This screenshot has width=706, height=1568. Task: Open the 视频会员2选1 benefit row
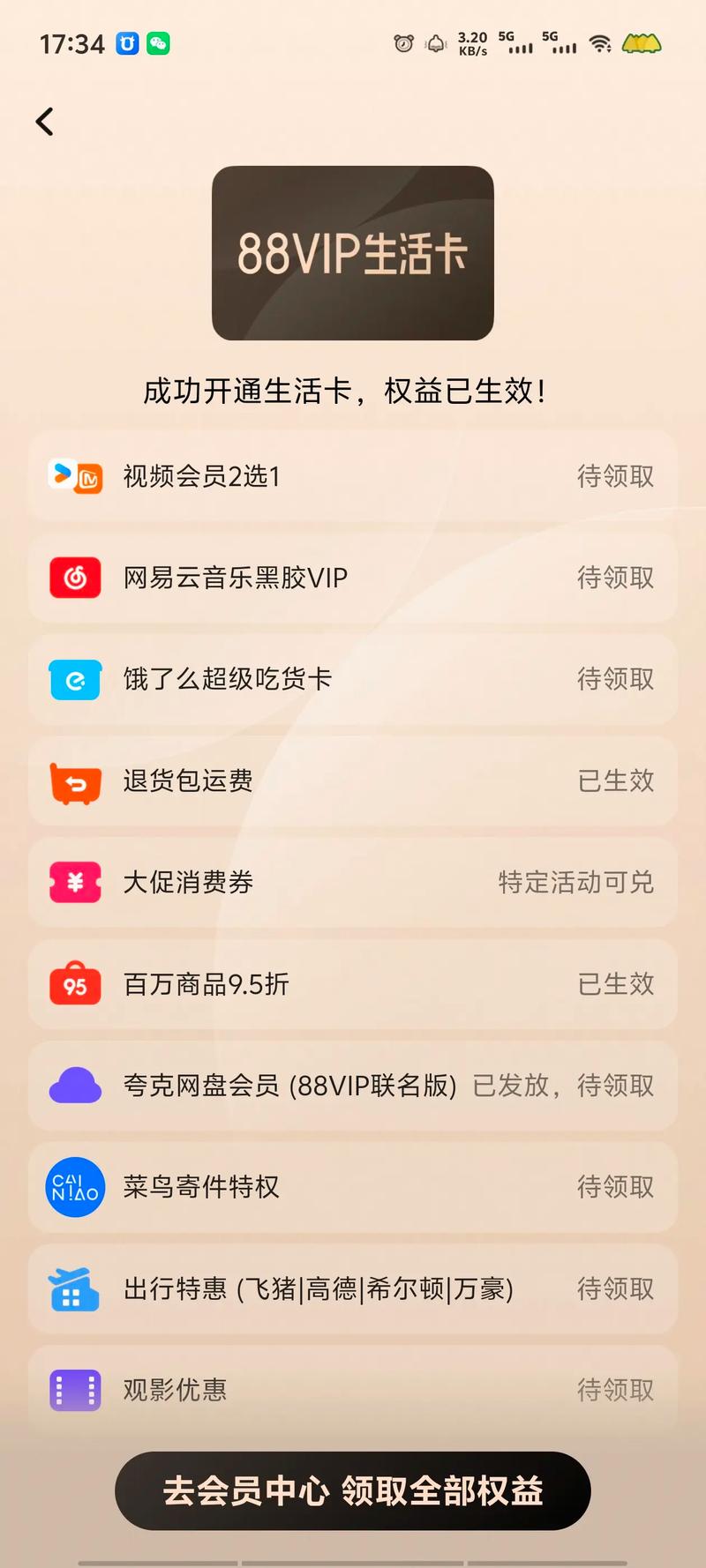click(x=353, y=476)
